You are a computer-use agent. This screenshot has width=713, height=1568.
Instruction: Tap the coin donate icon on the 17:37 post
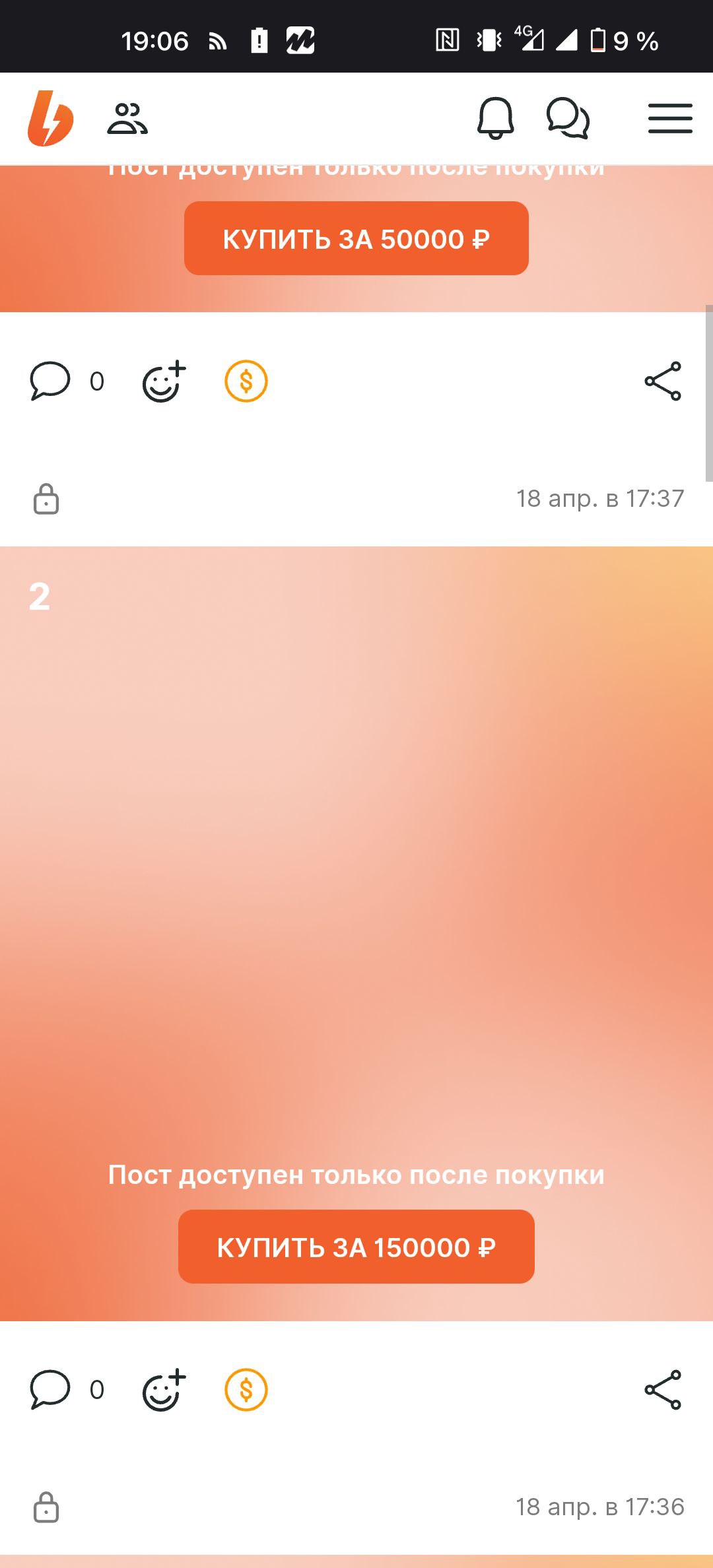[x=246, y=381]
